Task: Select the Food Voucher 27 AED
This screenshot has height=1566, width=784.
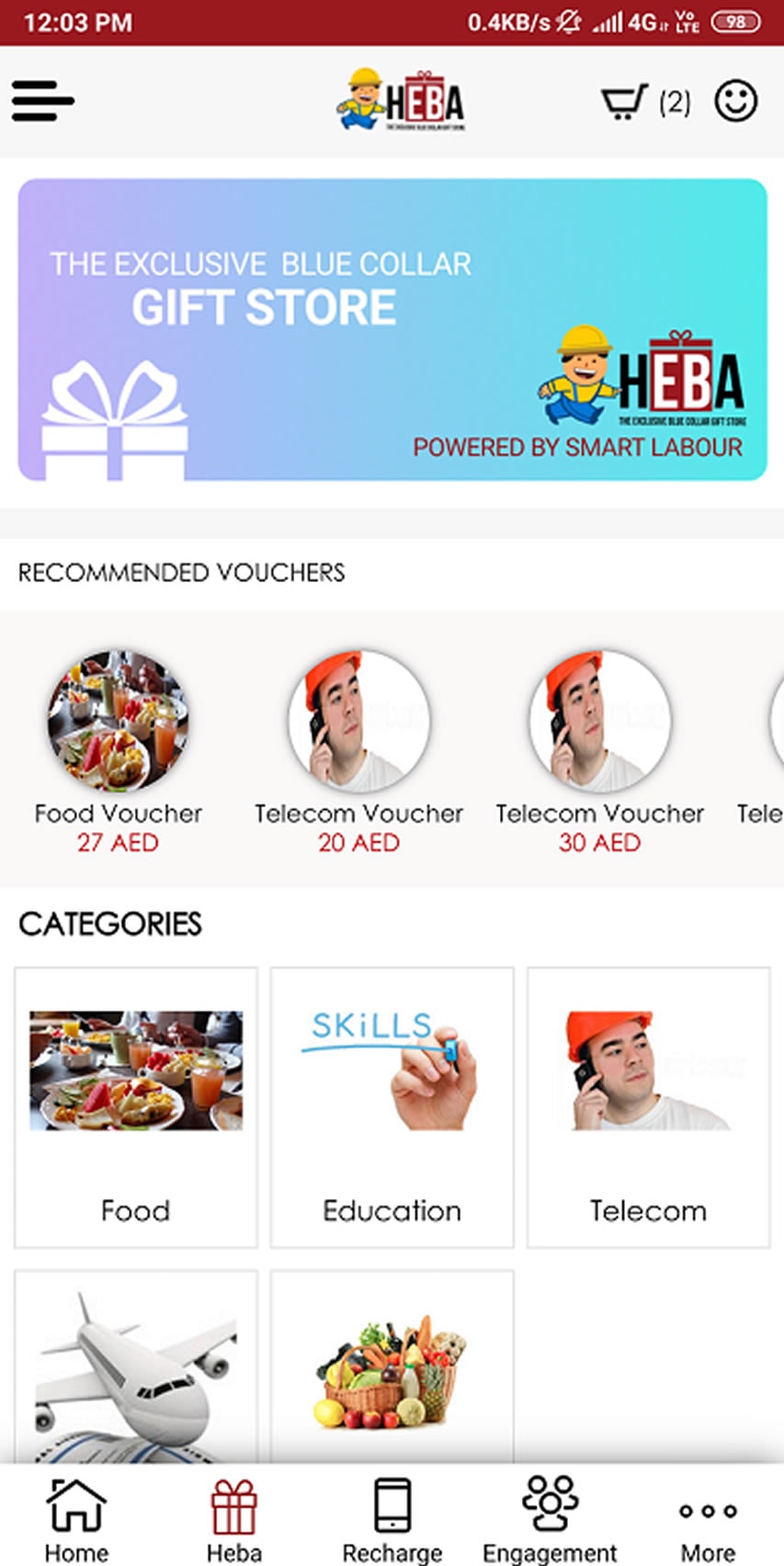Action: coord(118,745)
